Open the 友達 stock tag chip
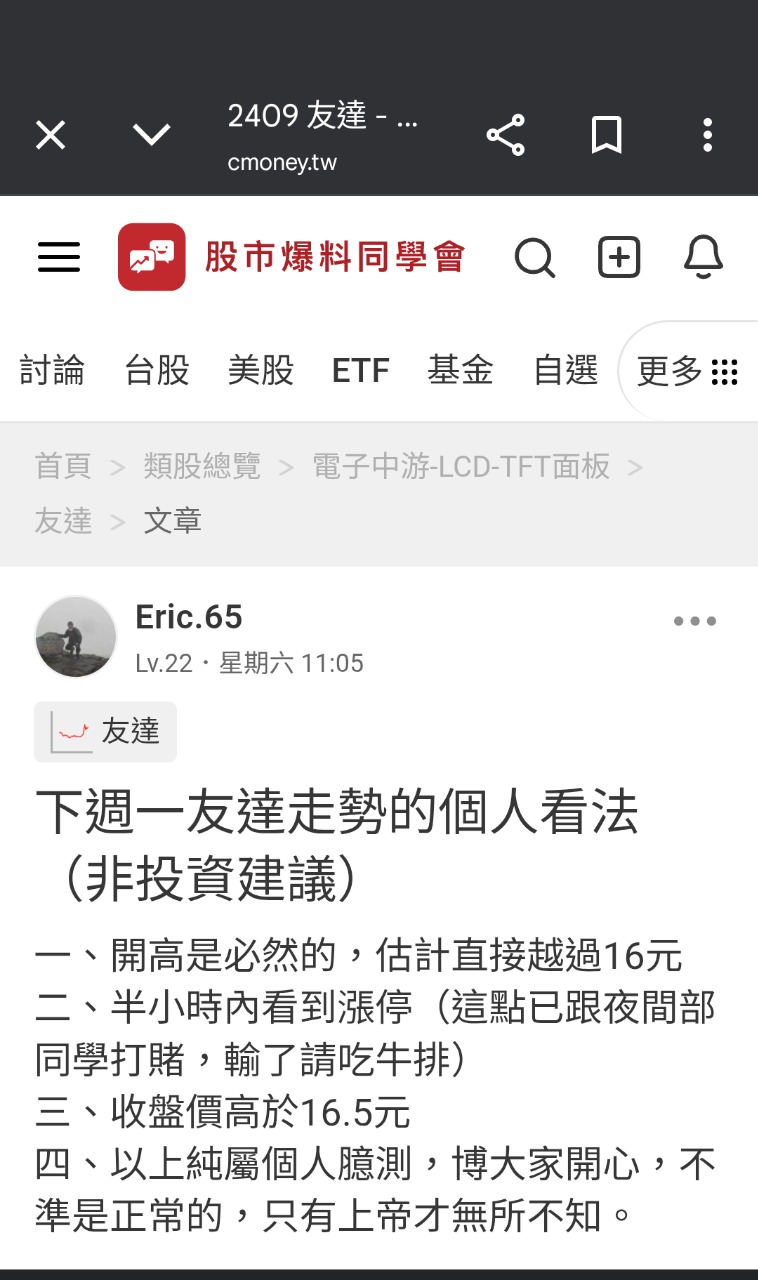This screenshot has width=758, height=1280. [x=105, y=731]
